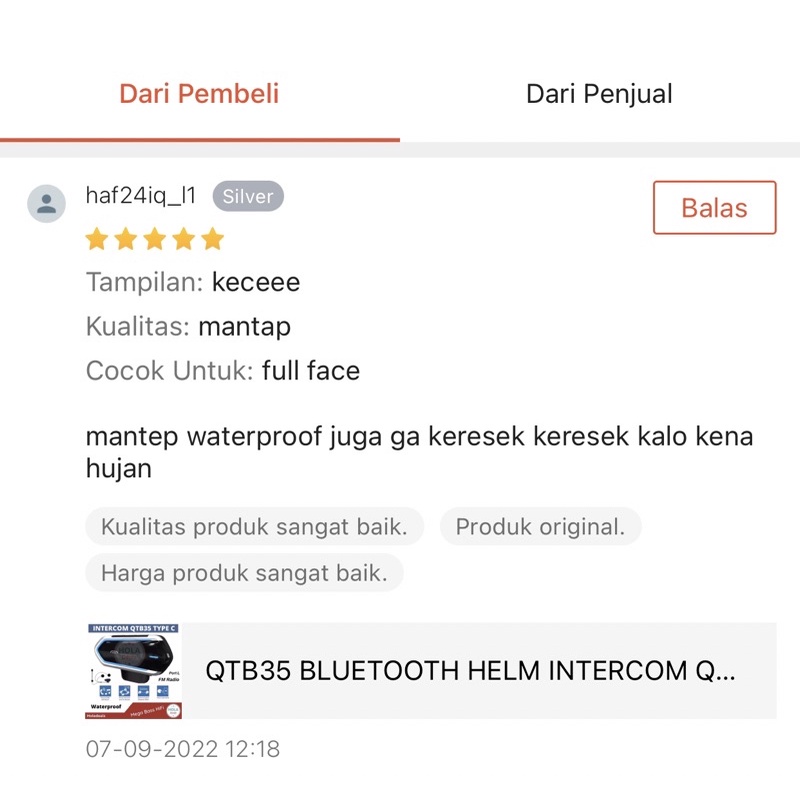
Task: Tap Balas to reply to the review
Action: [x=714, y=208]
